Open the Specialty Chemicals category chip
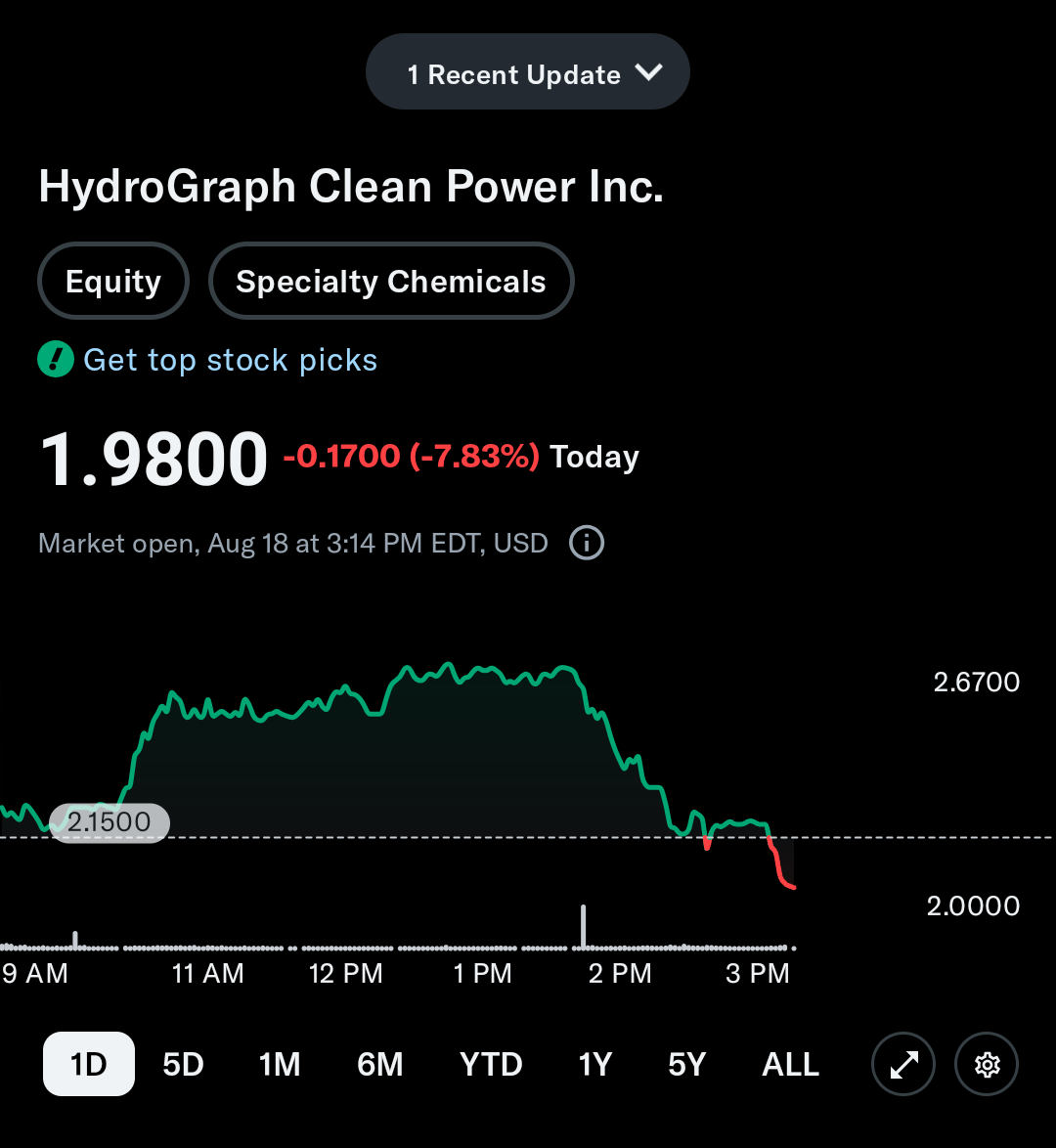The image size is (1056, 1148). pos(391,282)
